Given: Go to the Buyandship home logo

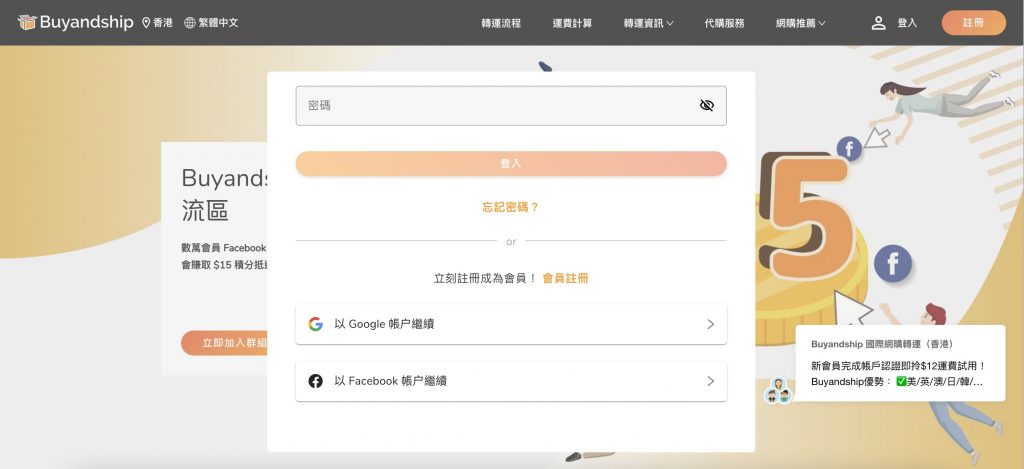Looking at the screenshot, I should click(x=75, y=22).
